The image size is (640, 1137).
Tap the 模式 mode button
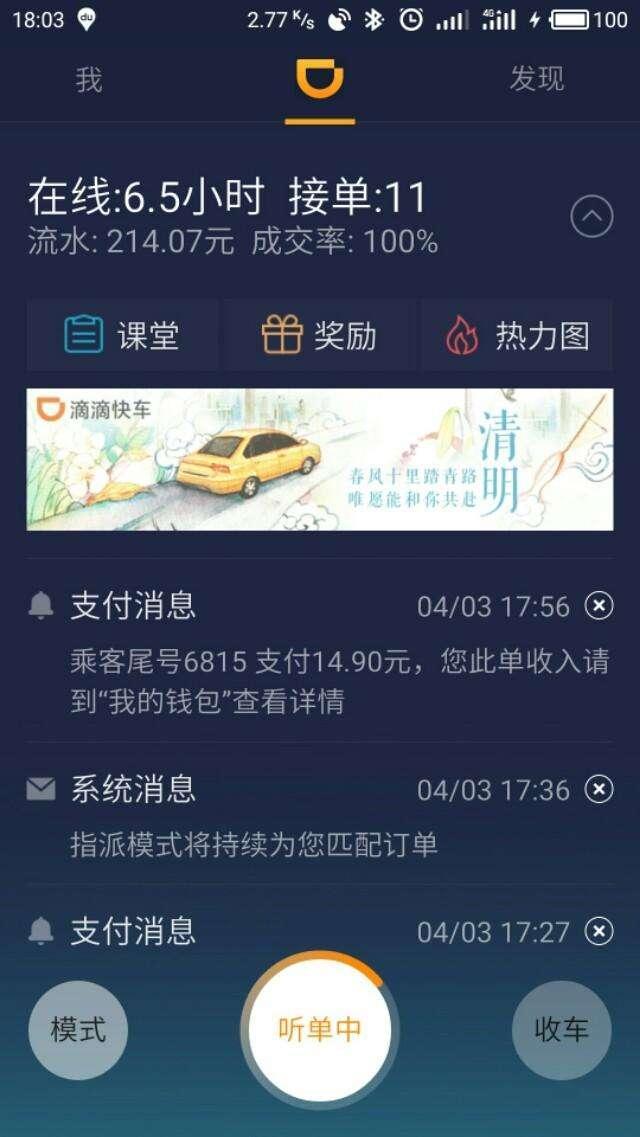78,1030
